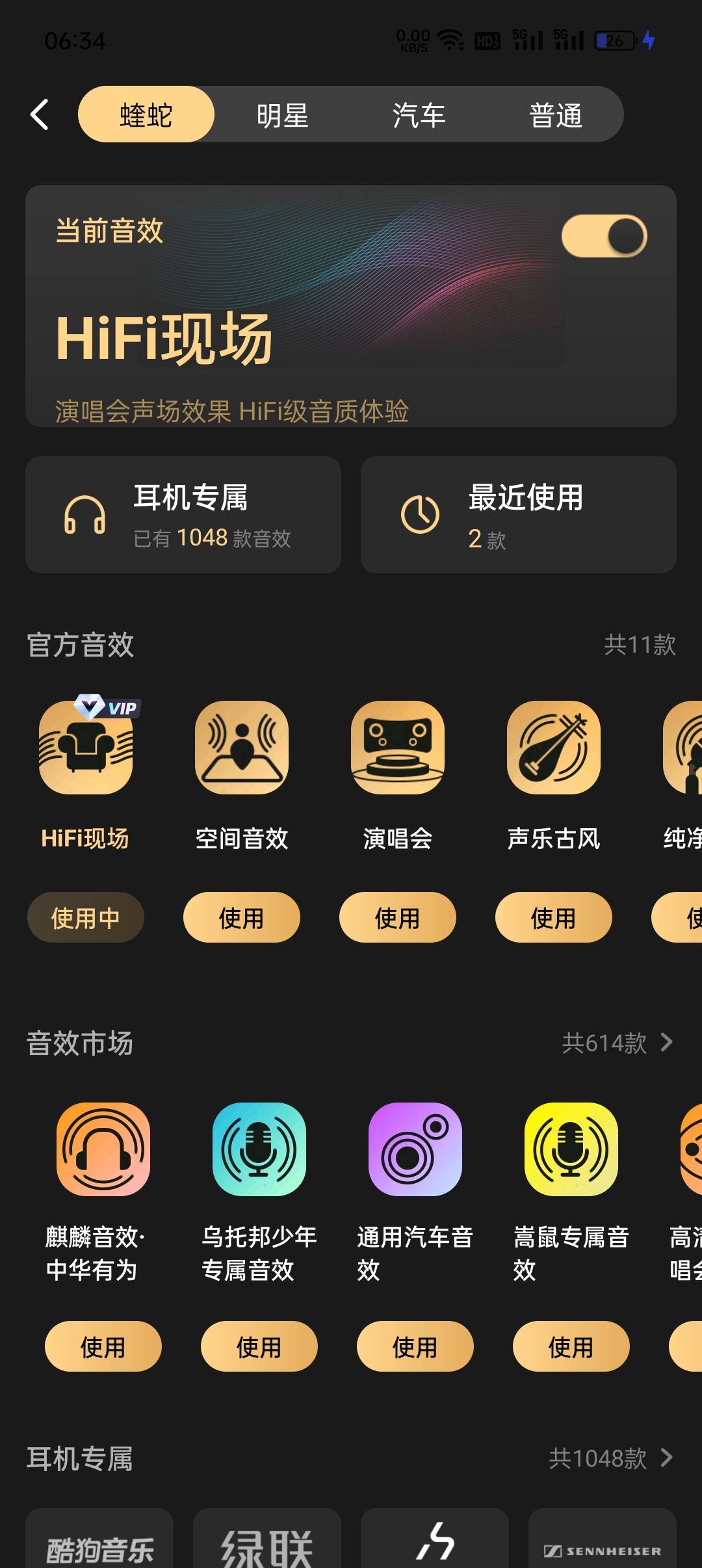Disable the current 当前音效 switch
The width and height of the screenshot is (702, 1568).
tap(603, 235)
